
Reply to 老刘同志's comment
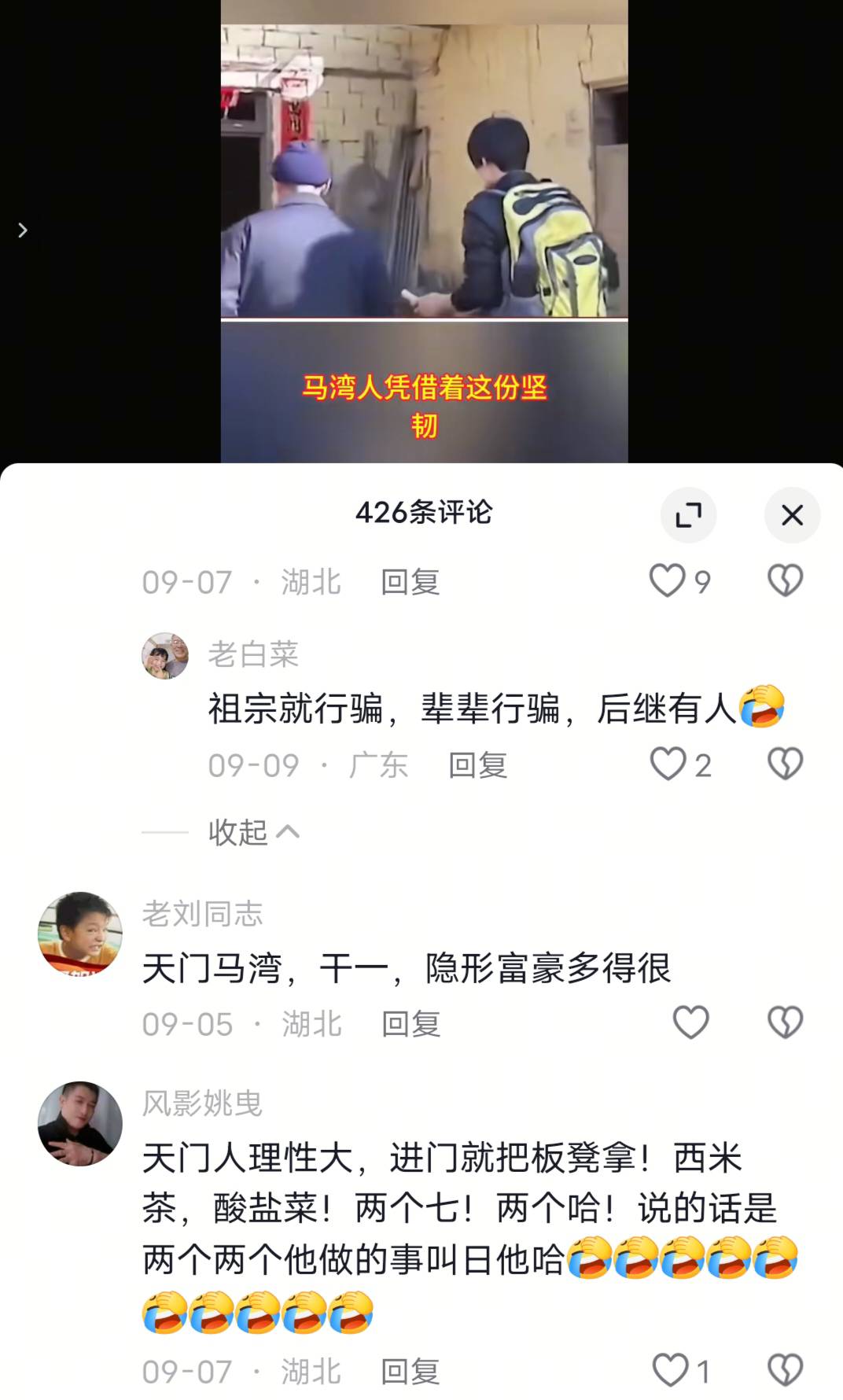pyautogui.click(x=410, y=1024)
